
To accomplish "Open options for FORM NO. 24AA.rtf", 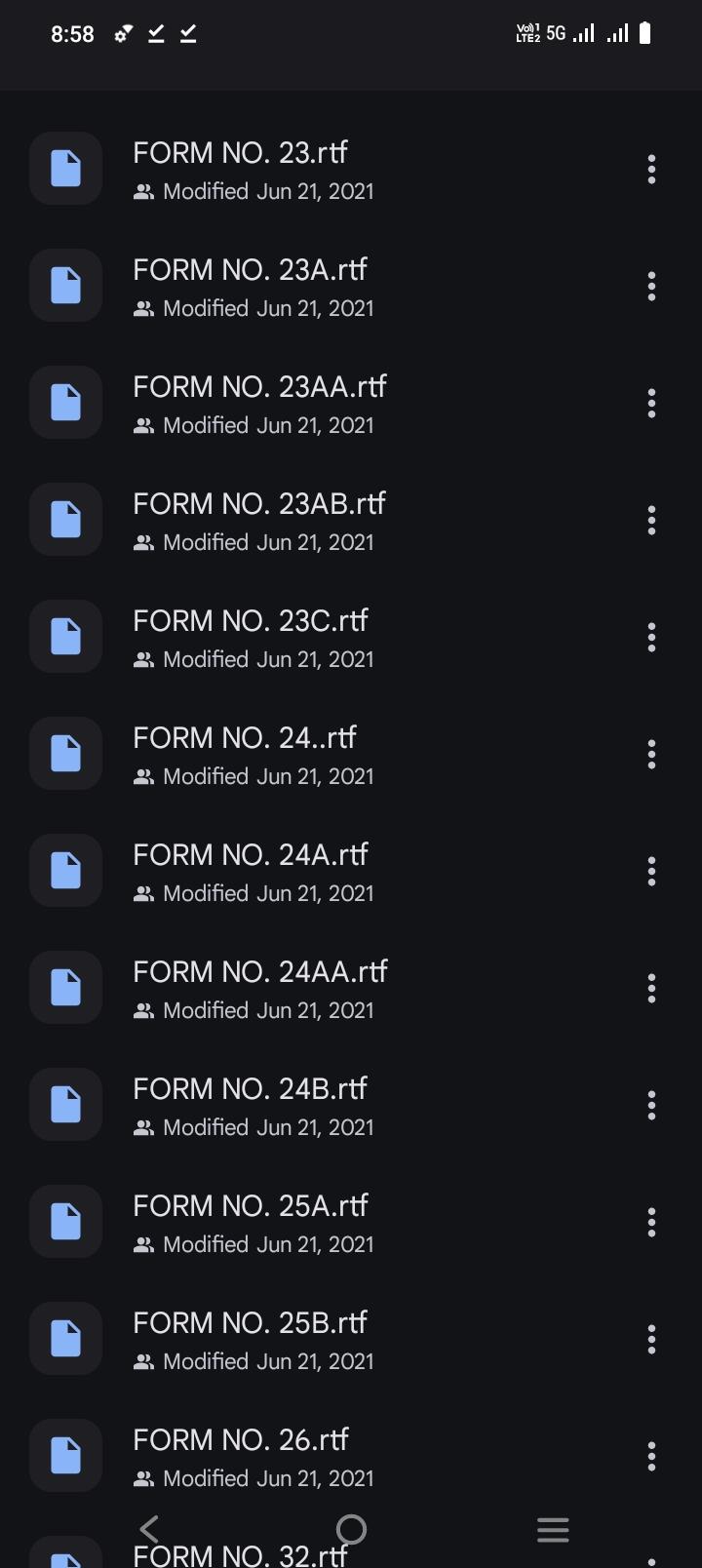I will 651,989.
